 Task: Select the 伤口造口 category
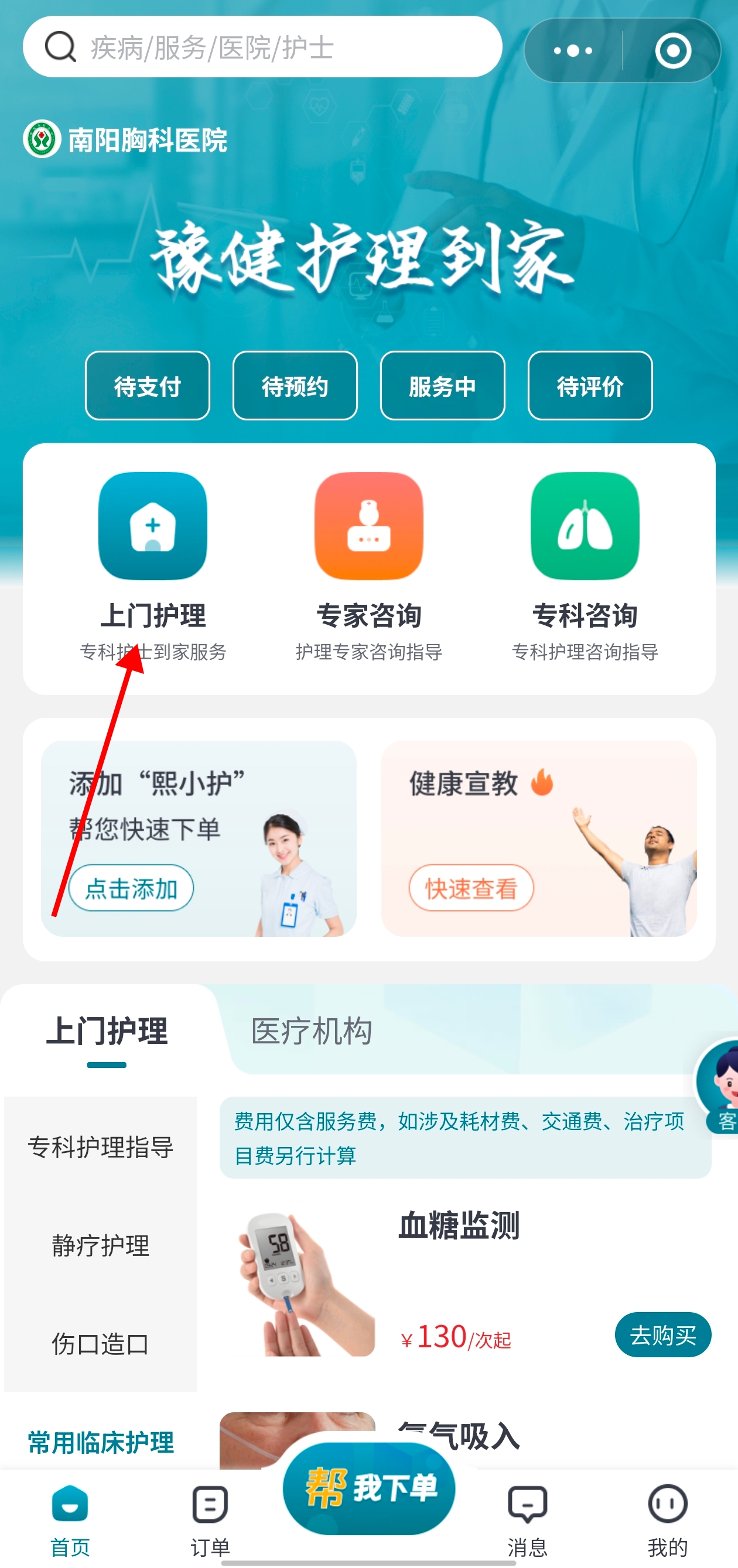point(101,1343)
